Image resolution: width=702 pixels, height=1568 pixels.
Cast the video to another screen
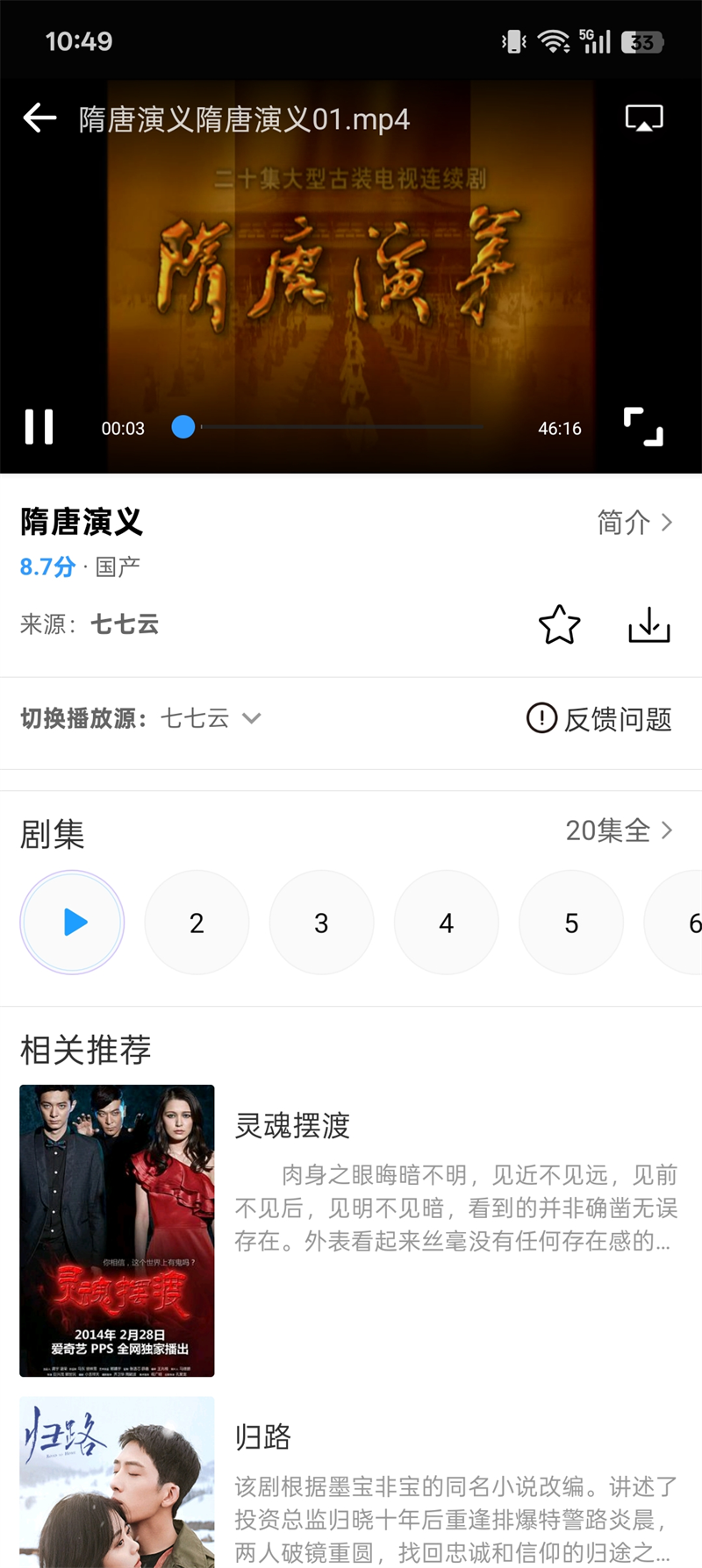(x=643, y=118)
